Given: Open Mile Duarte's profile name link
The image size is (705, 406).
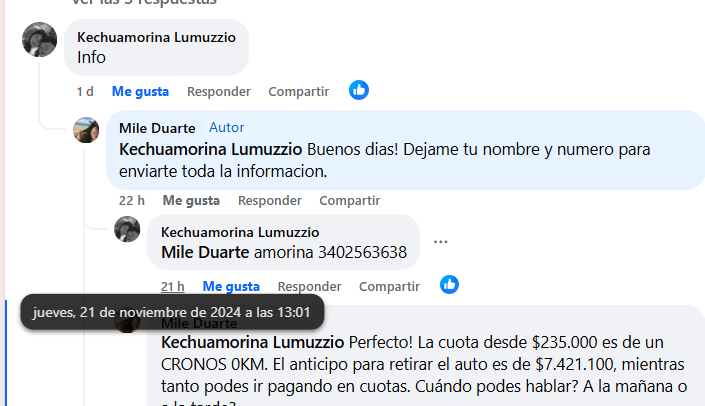Looking at the screenshot, I should pyautogui.click(x=157, y=128).
